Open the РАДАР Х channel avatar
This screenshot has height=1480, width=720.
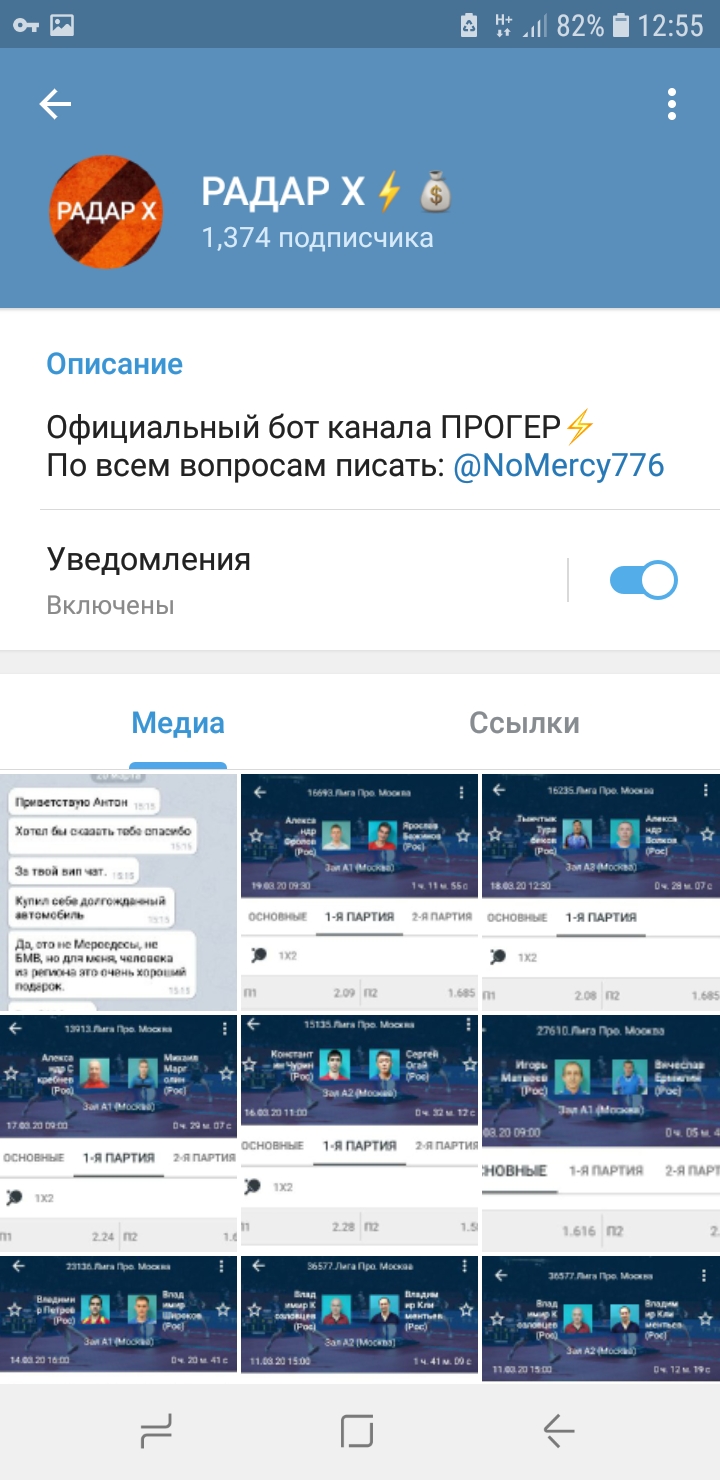(x=106, y=212)
